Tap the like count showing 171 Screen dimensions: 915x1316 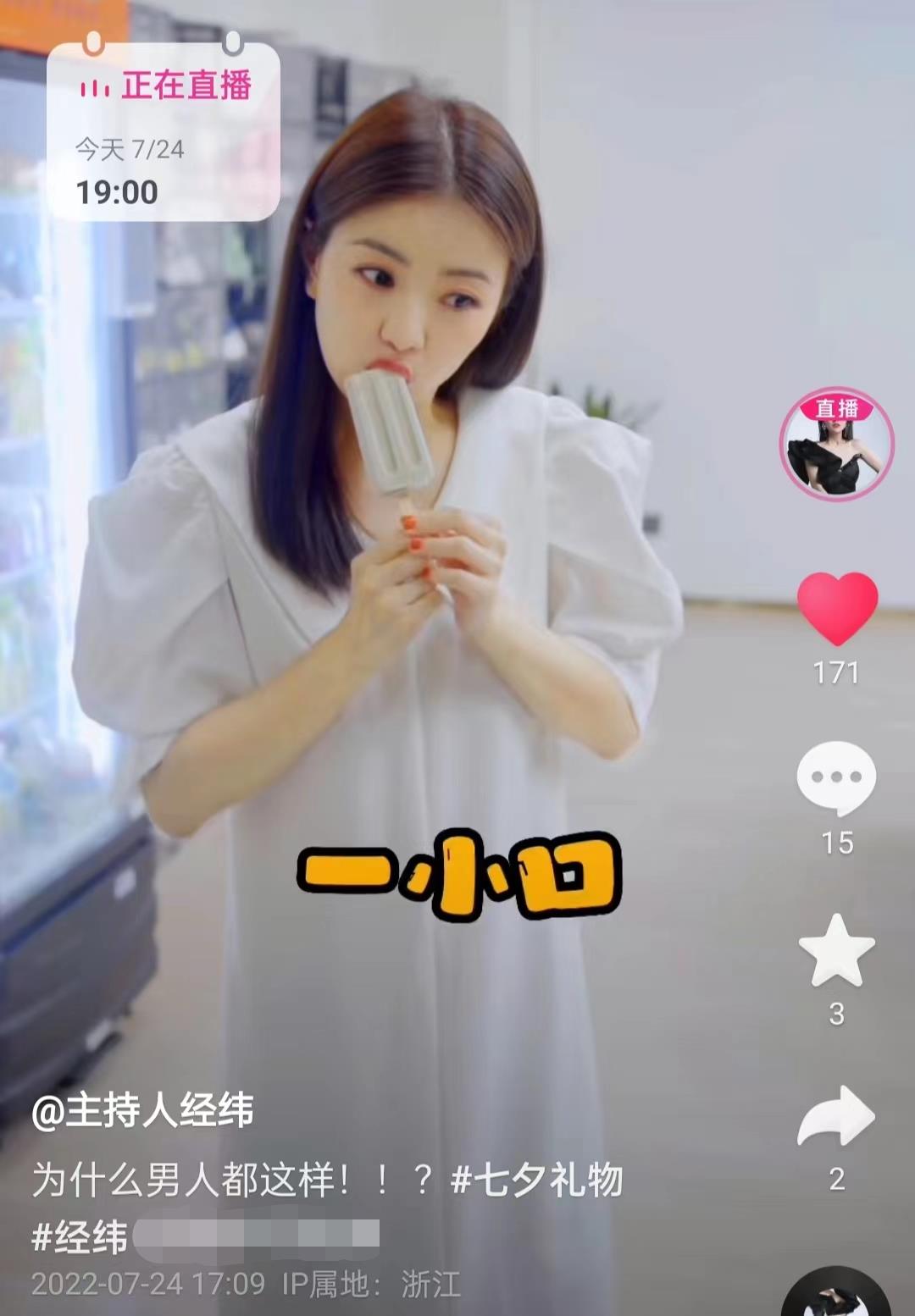pyautogui.click(x=835, y=674)
